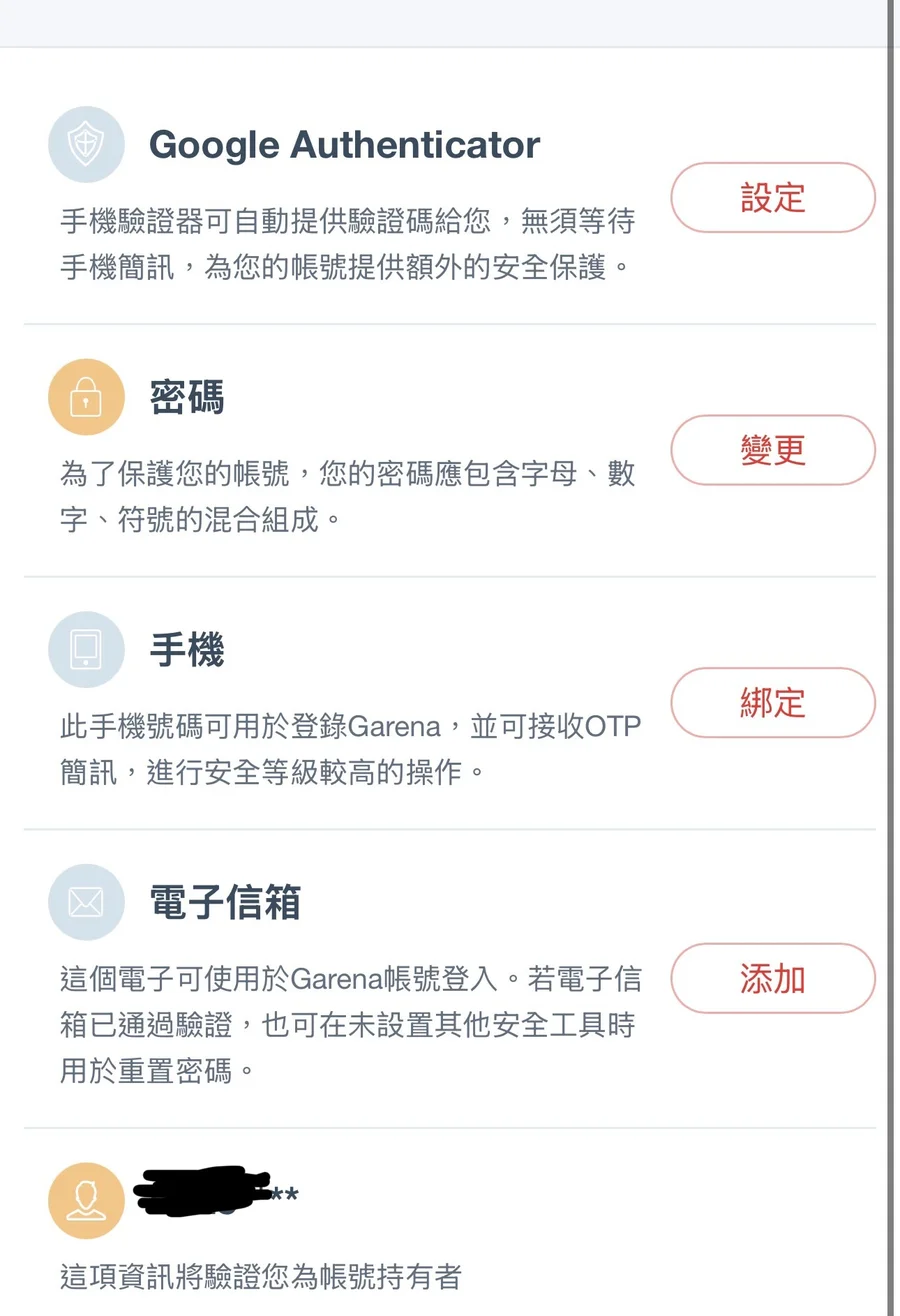This screenshot has height=1316, width=900.
Task: Select the Google Authenticator heading text
Action: [345, 144]
